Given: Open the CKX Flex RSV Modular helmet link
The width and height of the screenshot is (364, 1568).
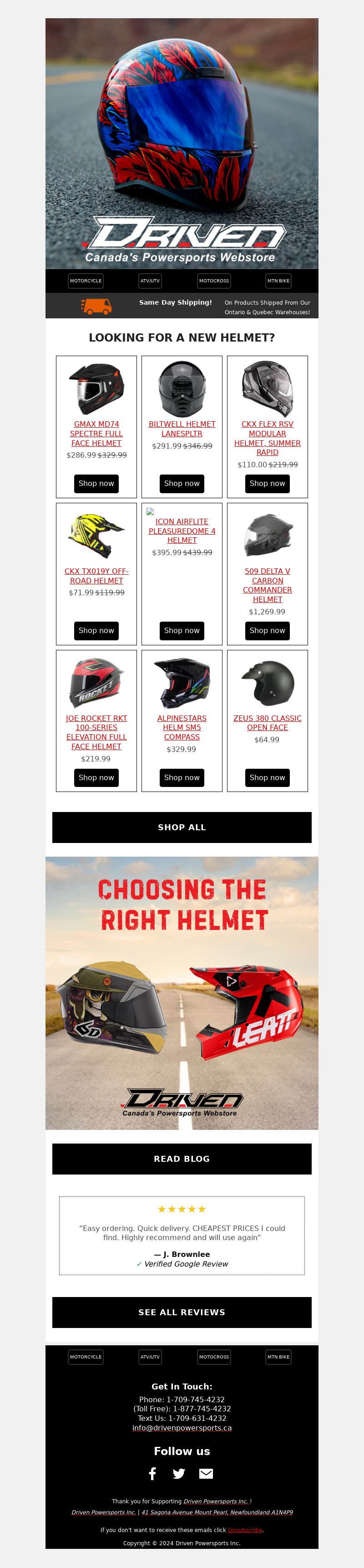Looking at the screenshot, I should (x=268, y=438).
